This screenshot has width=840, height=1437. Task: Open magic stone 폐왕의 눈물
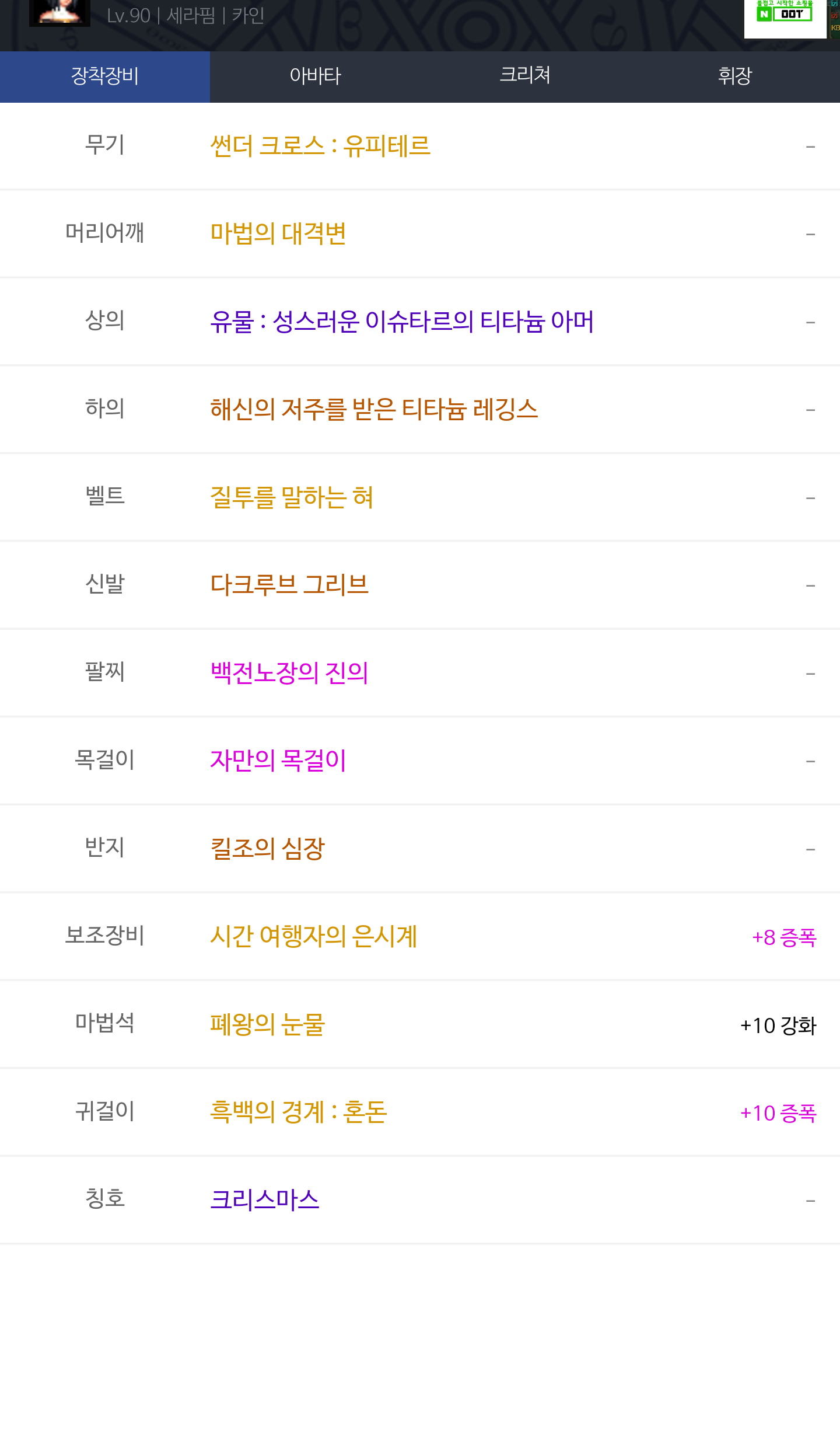(x=267, y=1024)
